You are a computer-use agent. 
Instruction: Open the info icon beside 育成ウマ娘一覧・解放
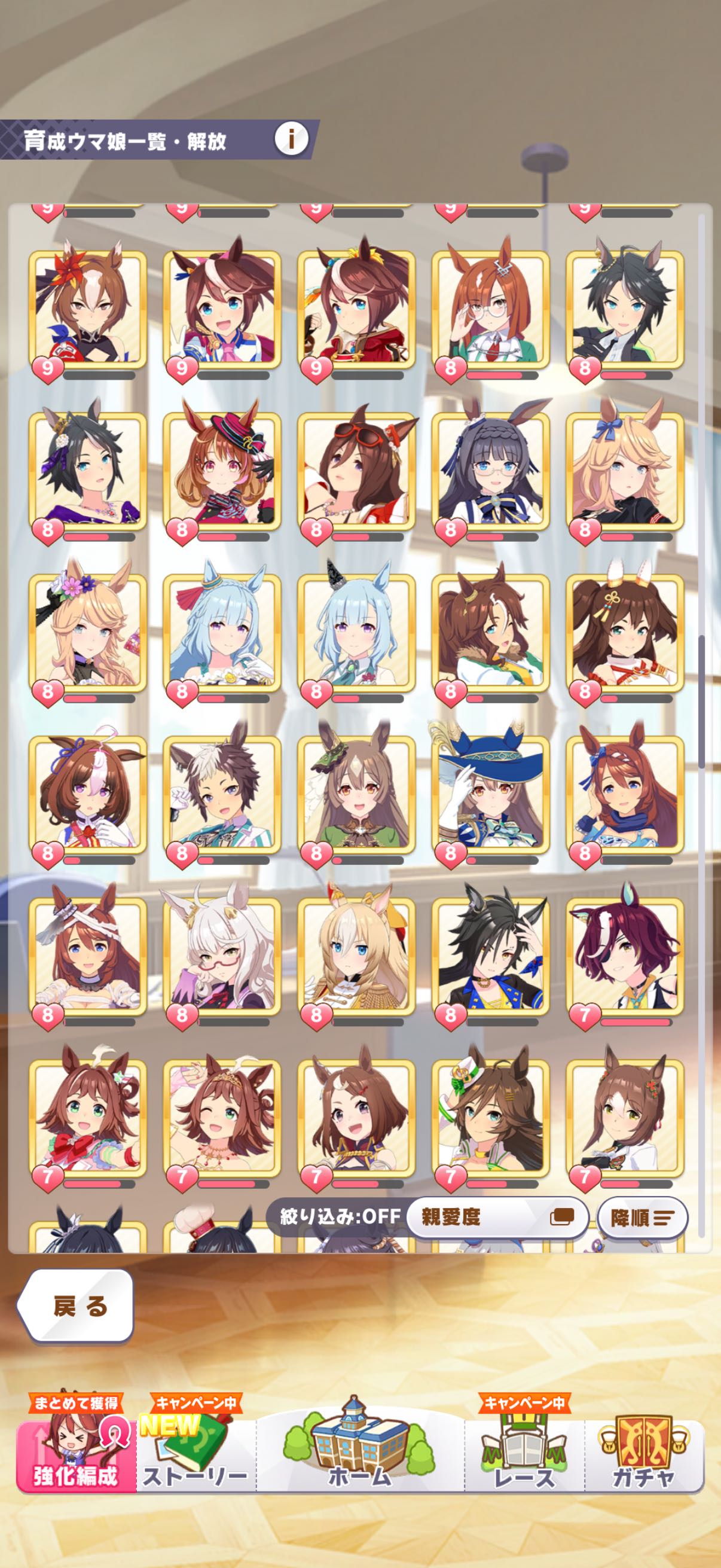pyautogui.click(x=291, y=139)
